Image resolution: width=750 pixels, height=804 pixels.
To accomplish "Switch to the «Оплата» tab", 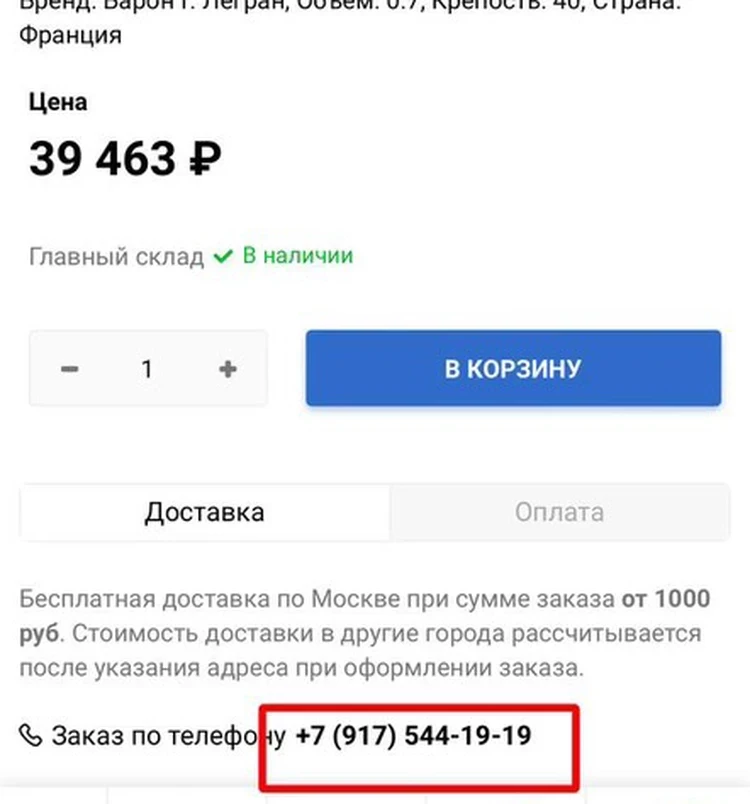I will pyautogui.click(x=559, y=512).
